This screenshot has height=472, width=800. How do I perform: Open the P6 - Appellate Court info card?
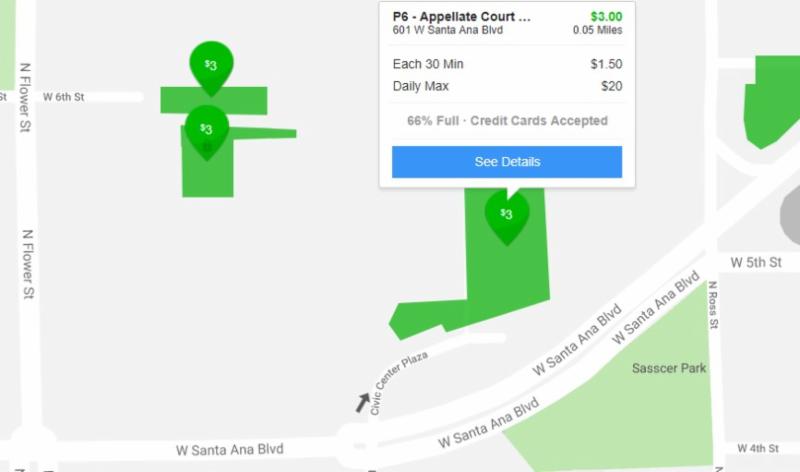pos(460,23)
